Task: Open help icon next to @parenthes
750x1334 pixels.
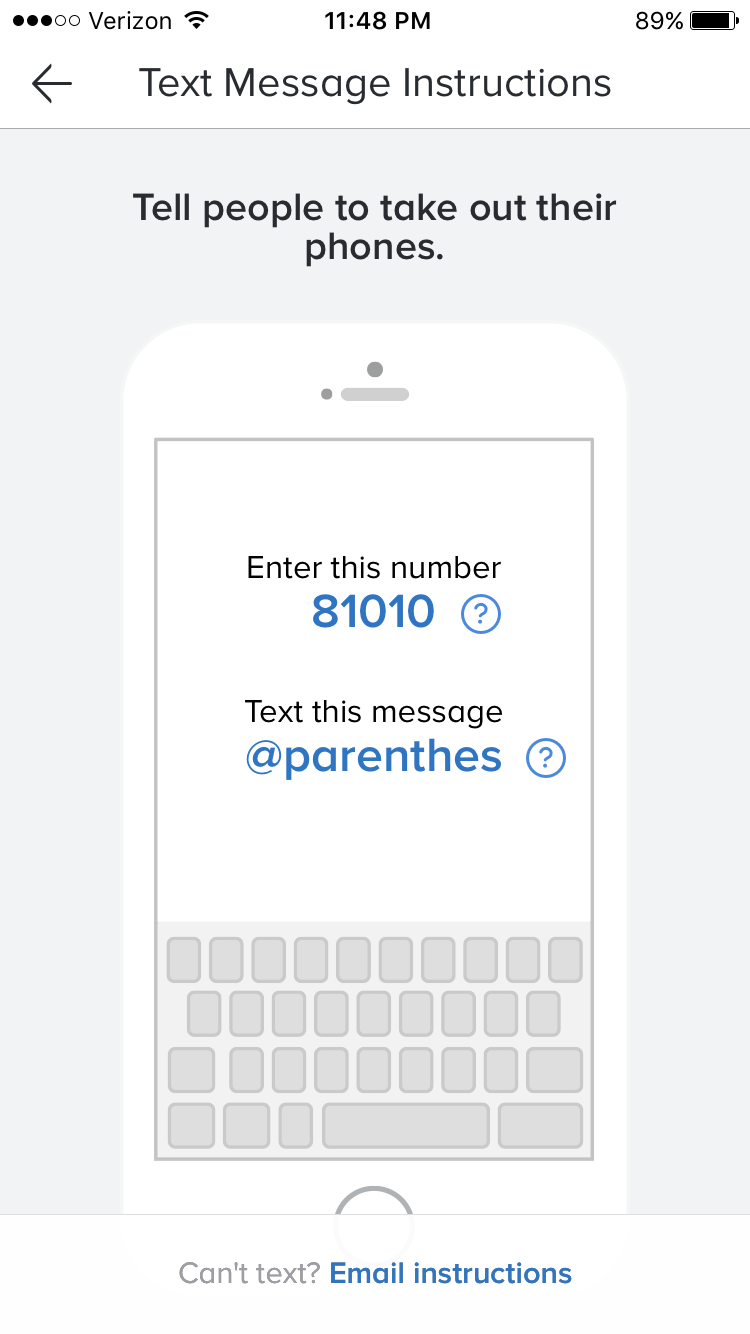Action: pyautogui.click(x=546, y=759)
